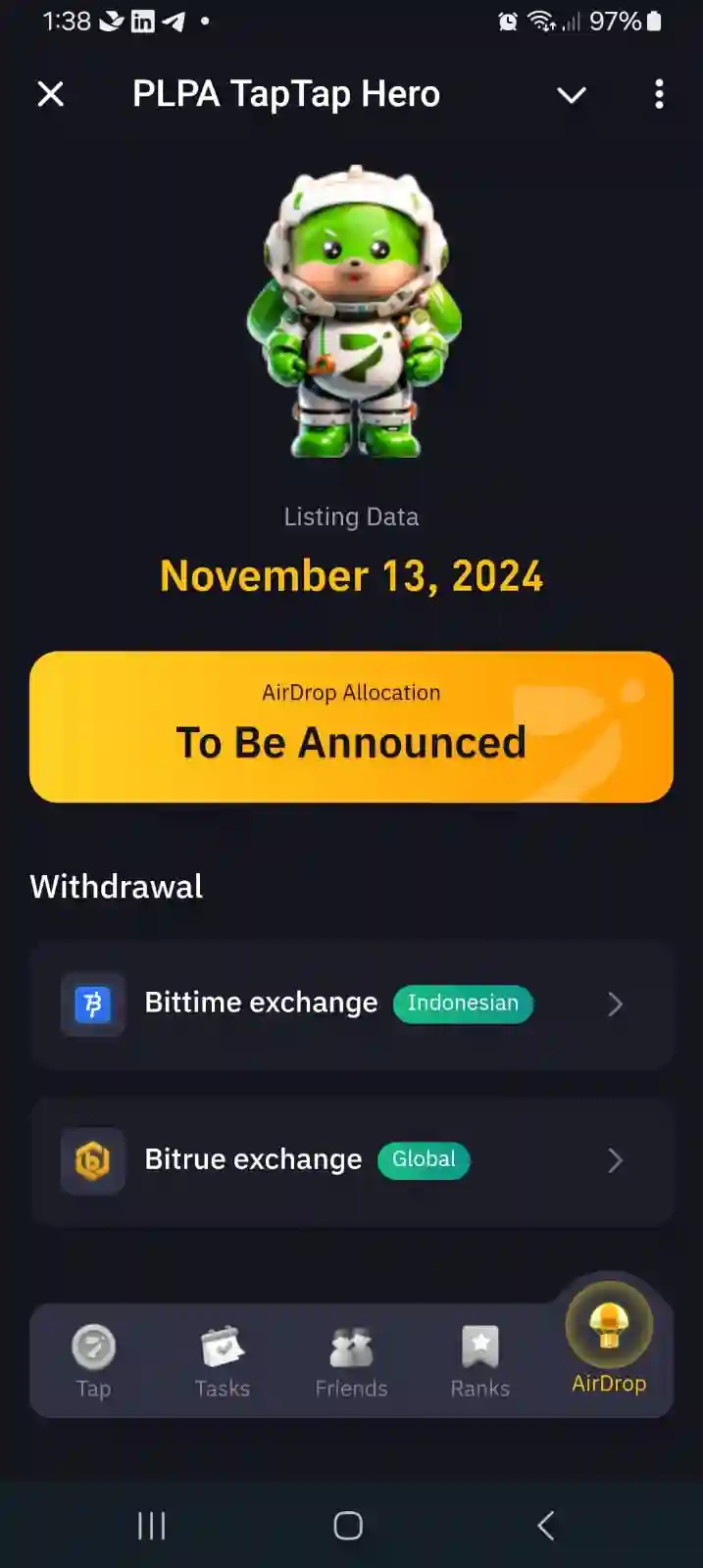
Task: View the Ranks tab
Action: (x=480, y=1360)
